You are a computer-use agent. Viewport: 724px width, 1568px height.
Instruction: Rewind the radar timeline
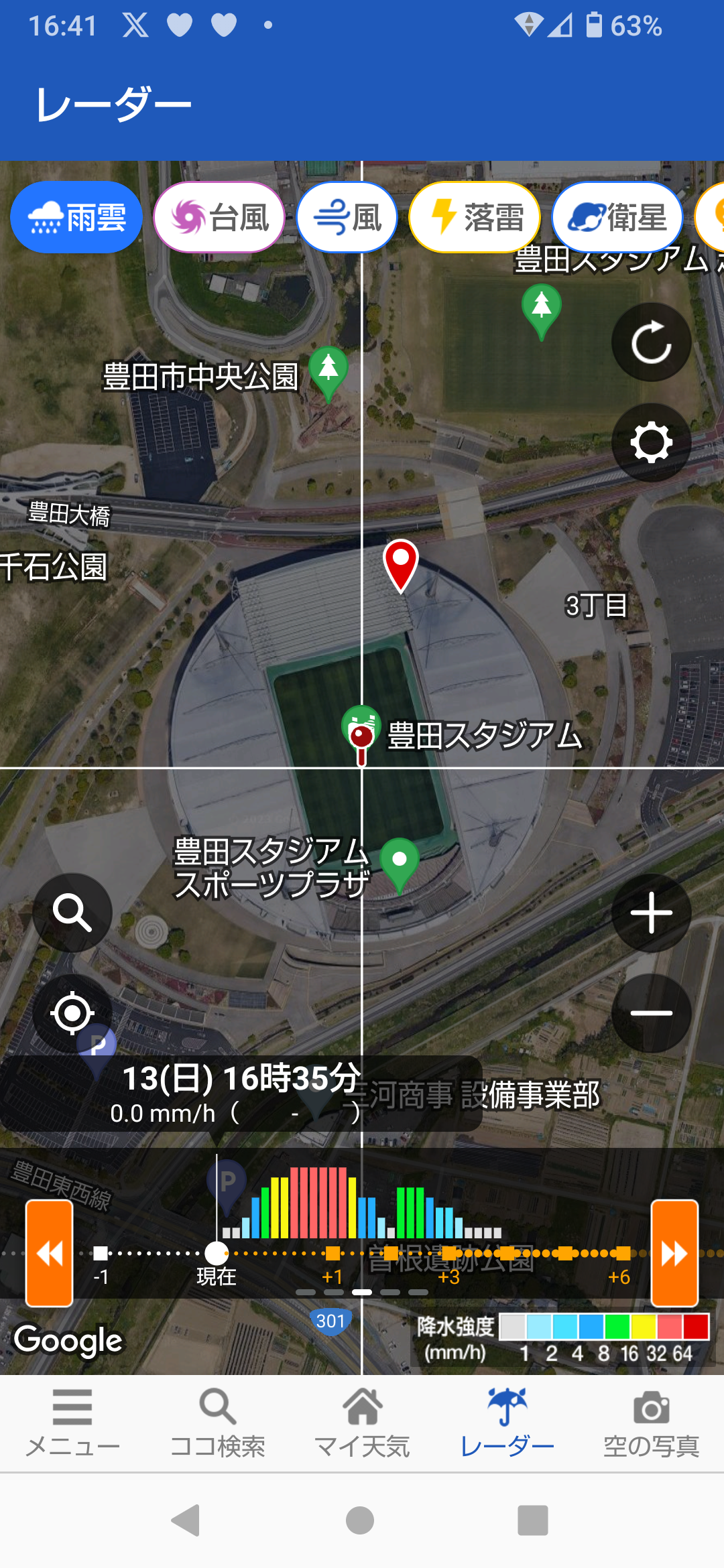[49, 1253]
